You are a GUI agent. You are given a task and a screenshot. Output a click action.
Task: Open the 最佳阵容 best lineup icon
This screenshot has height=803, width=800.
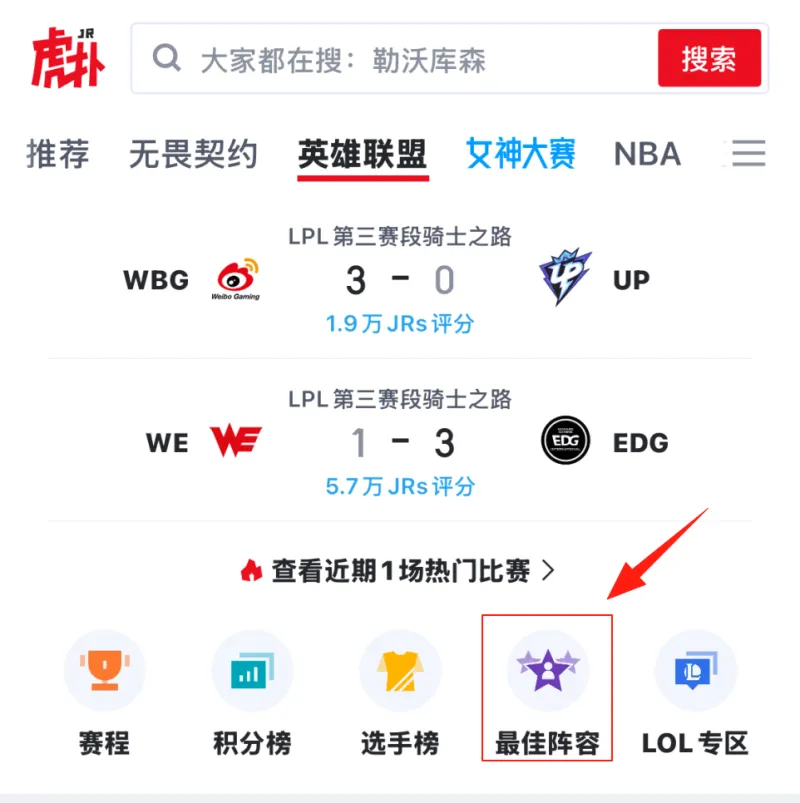pyautogui.click(x=546, y=670)
